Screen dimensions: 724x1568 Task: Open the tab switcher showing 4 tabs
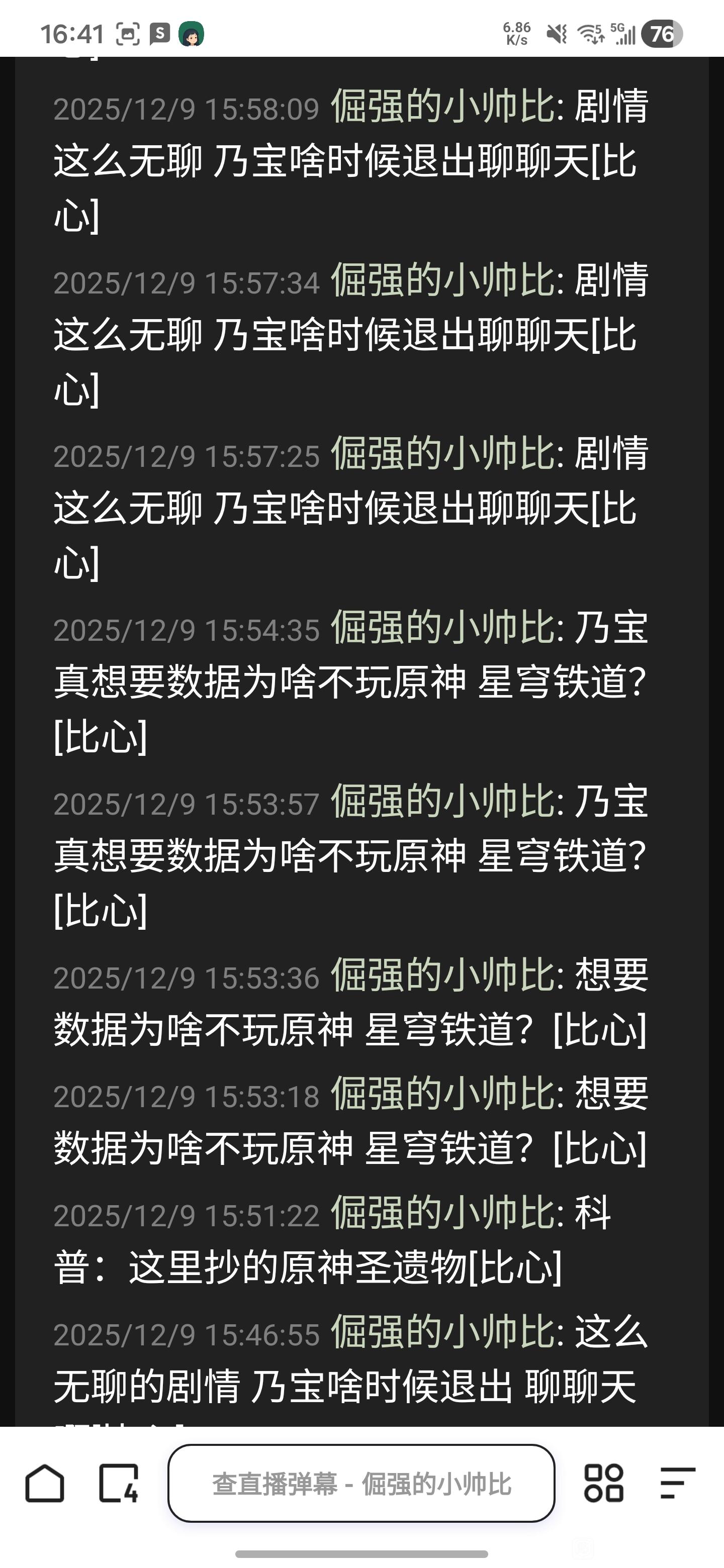click(x=118, y=1483)
